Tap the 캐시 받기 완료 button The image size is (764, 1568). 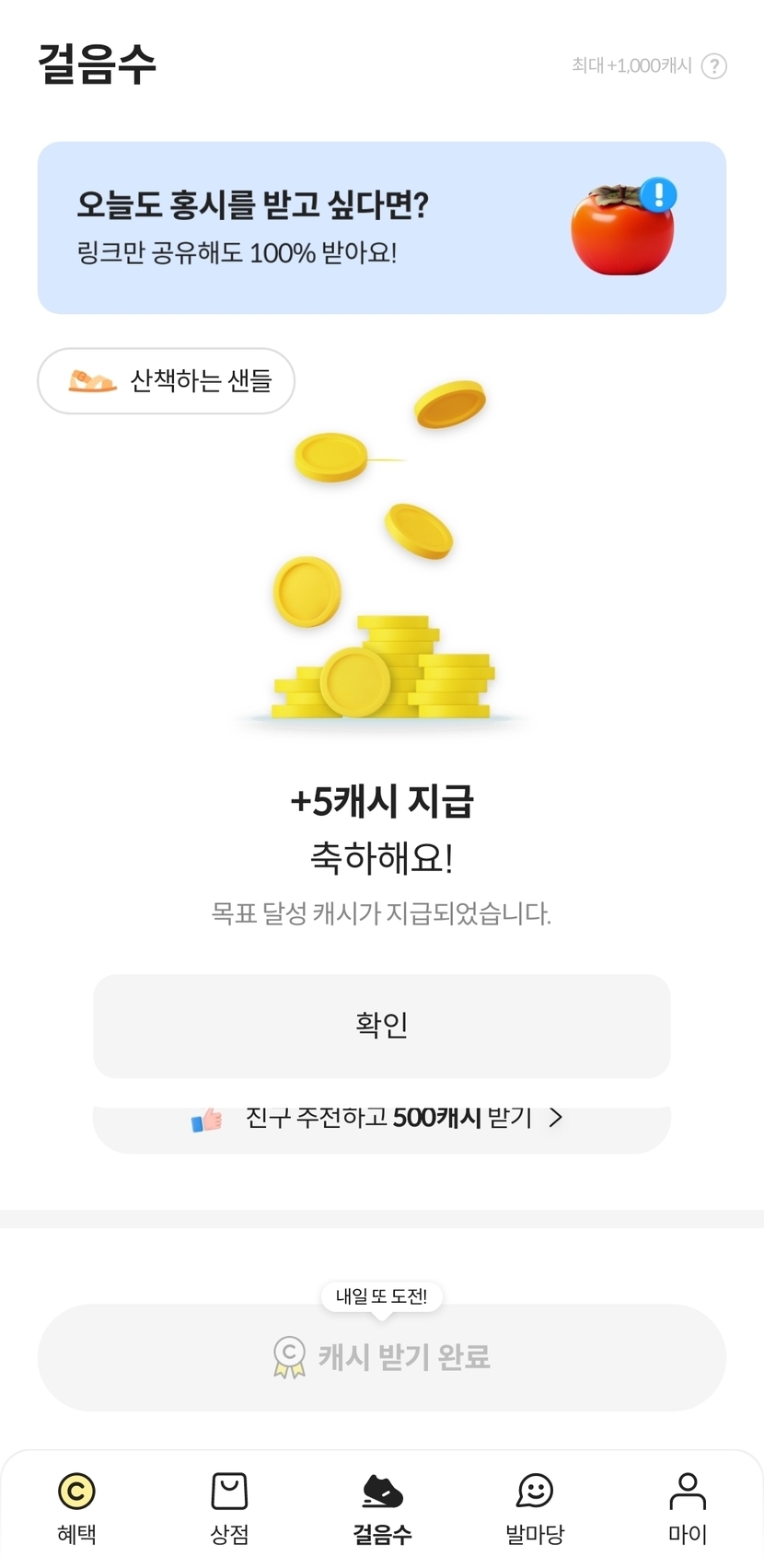[381, 1357]
